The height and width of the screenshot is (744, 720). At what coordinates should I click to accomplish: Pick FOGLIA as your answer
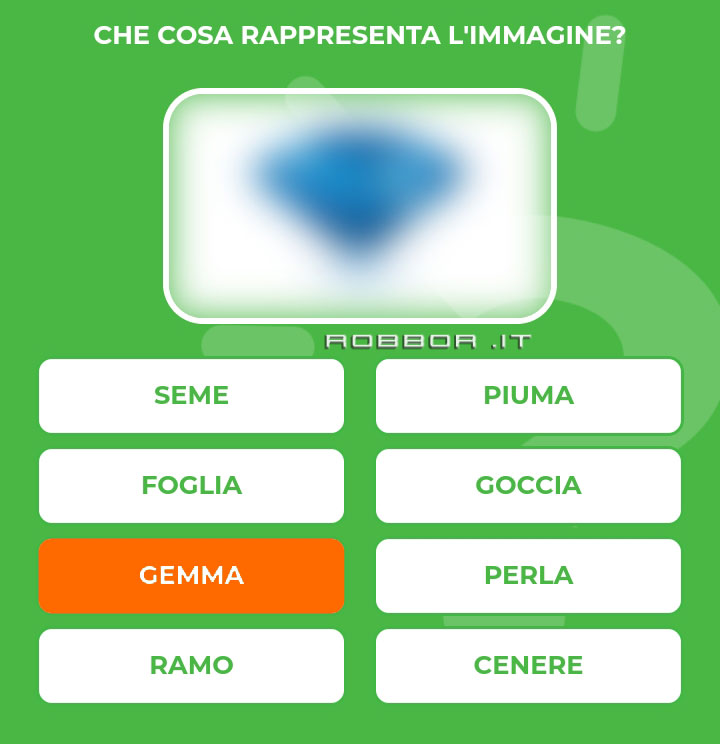tap(191, 486)
